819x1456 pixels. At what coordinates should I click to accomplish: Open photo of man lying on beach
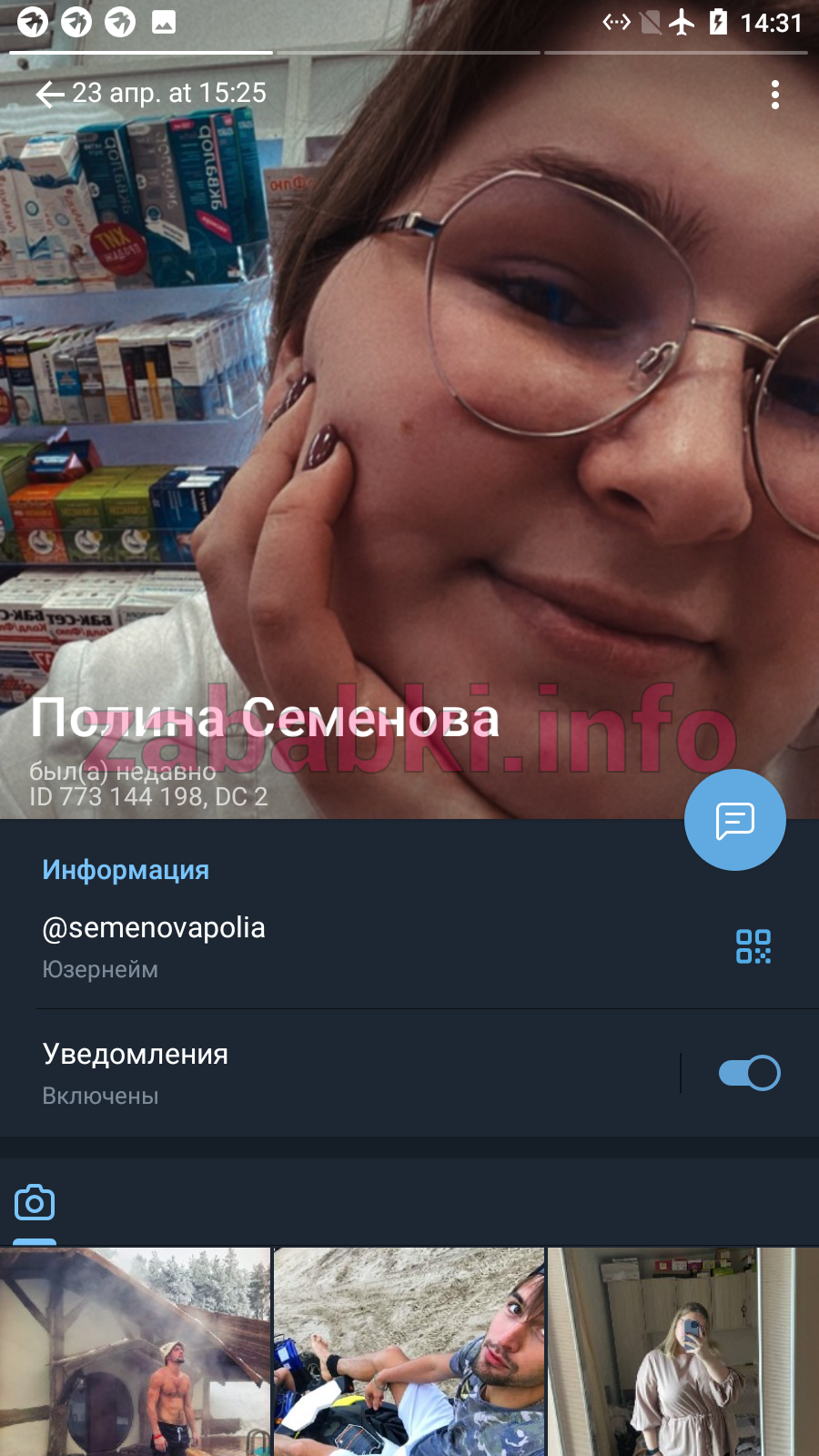click(409, 1352)
